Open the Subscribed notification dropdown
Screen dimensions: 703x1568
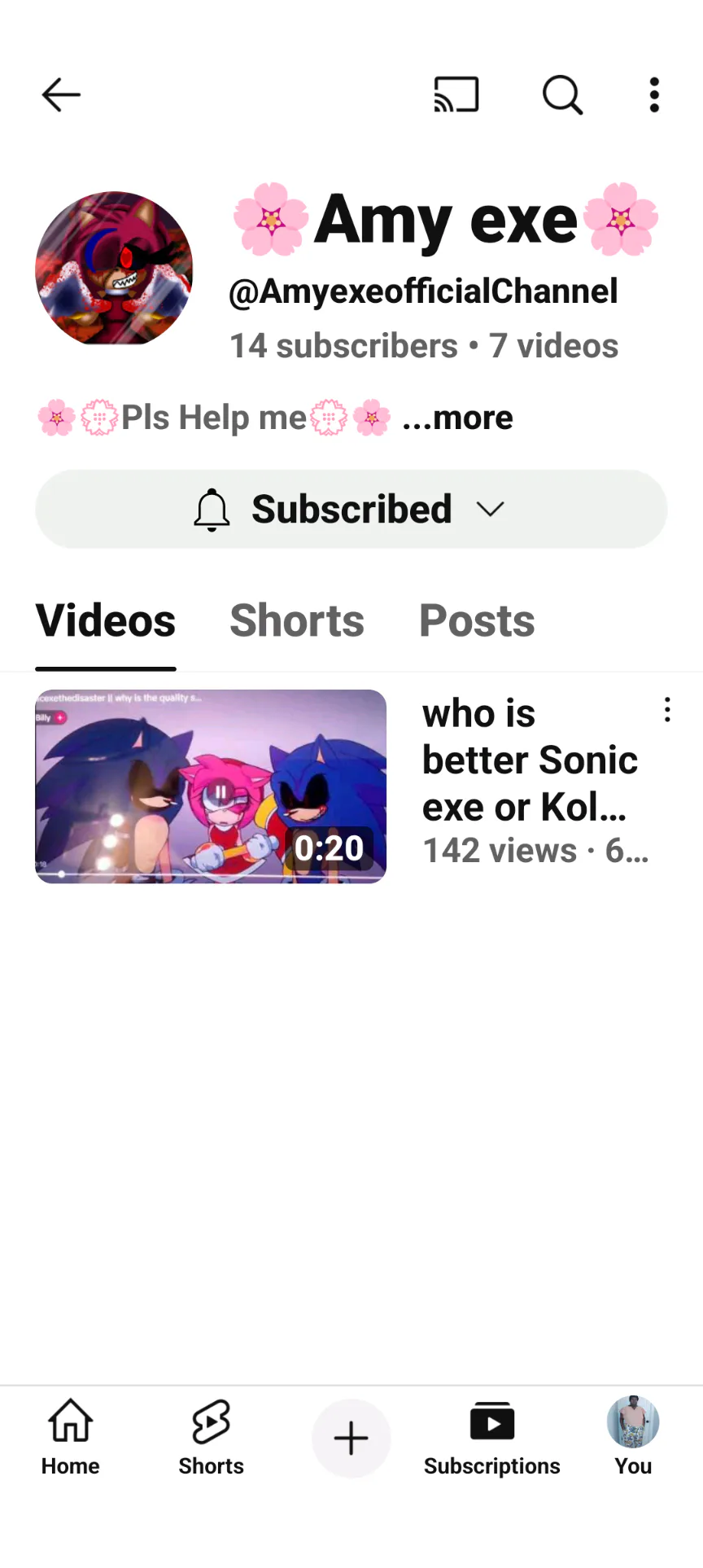(x=351, y=510)
